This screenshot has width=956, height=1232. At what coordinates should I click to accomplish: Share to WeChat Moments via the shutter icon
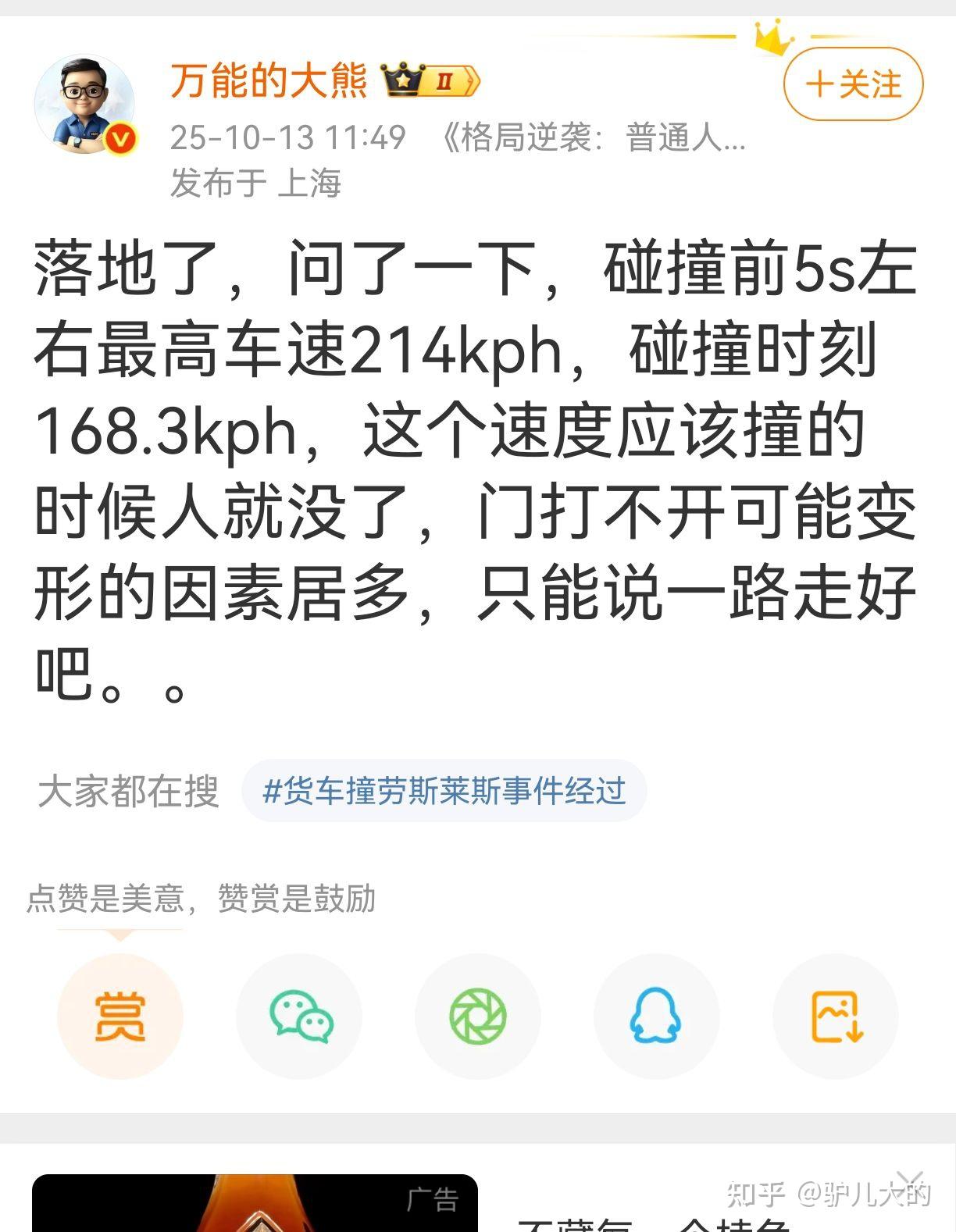(x=478, y=1016)
